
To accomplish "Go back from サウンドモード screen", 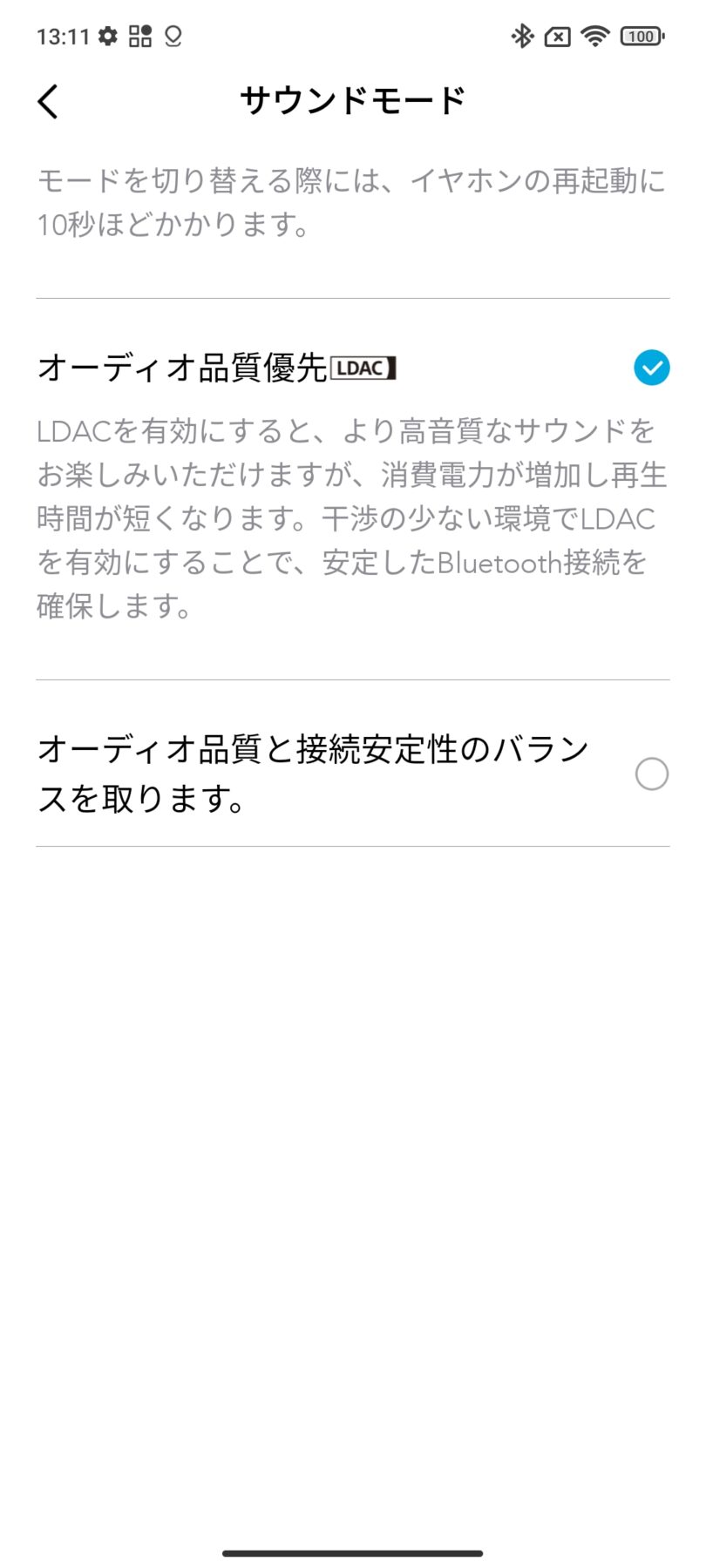I will (x=49, y=101).
